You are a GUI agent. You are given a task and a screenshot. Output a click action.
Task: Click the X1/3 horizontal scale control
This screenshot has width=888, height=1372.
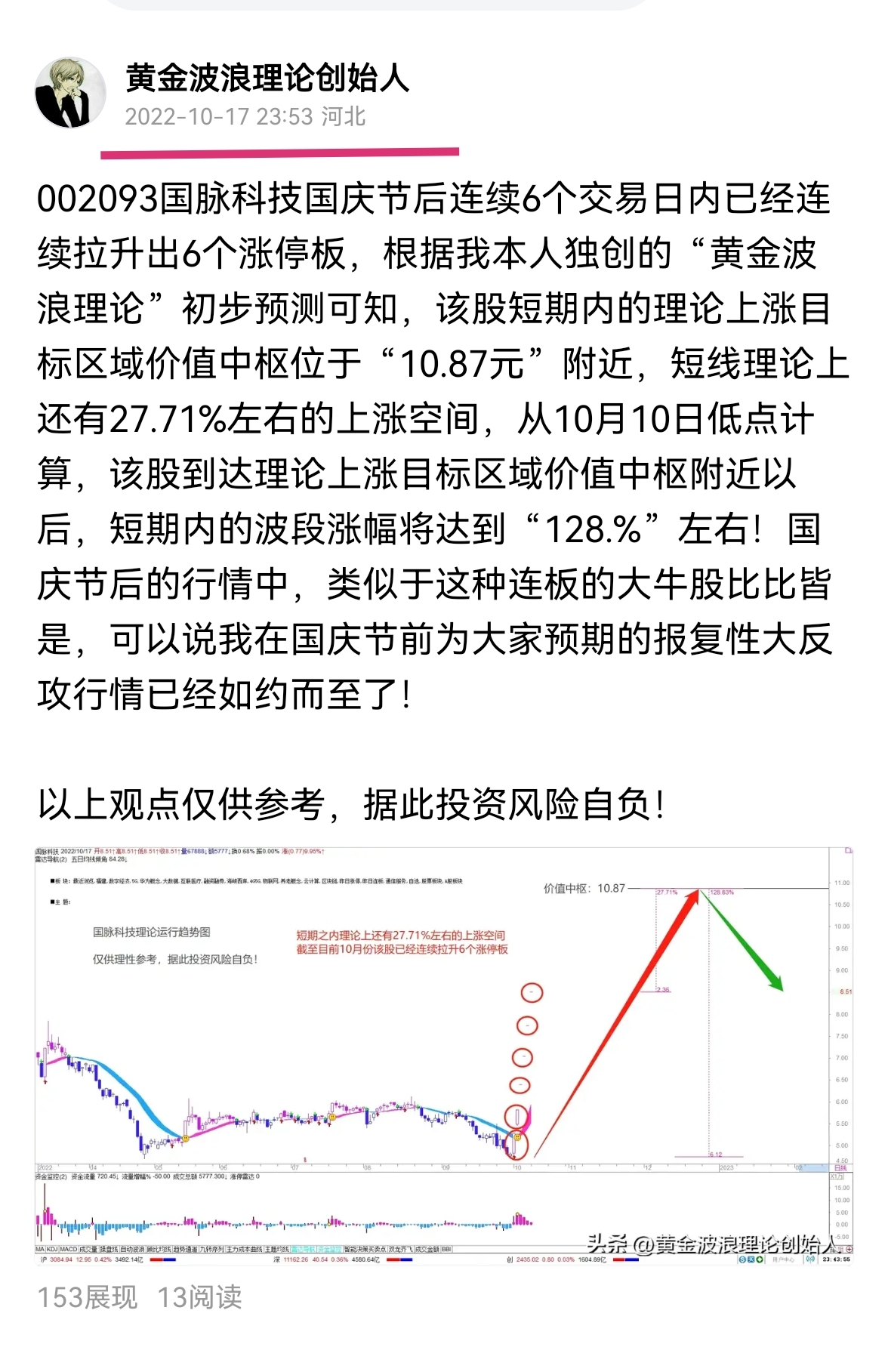point(837,1177)
